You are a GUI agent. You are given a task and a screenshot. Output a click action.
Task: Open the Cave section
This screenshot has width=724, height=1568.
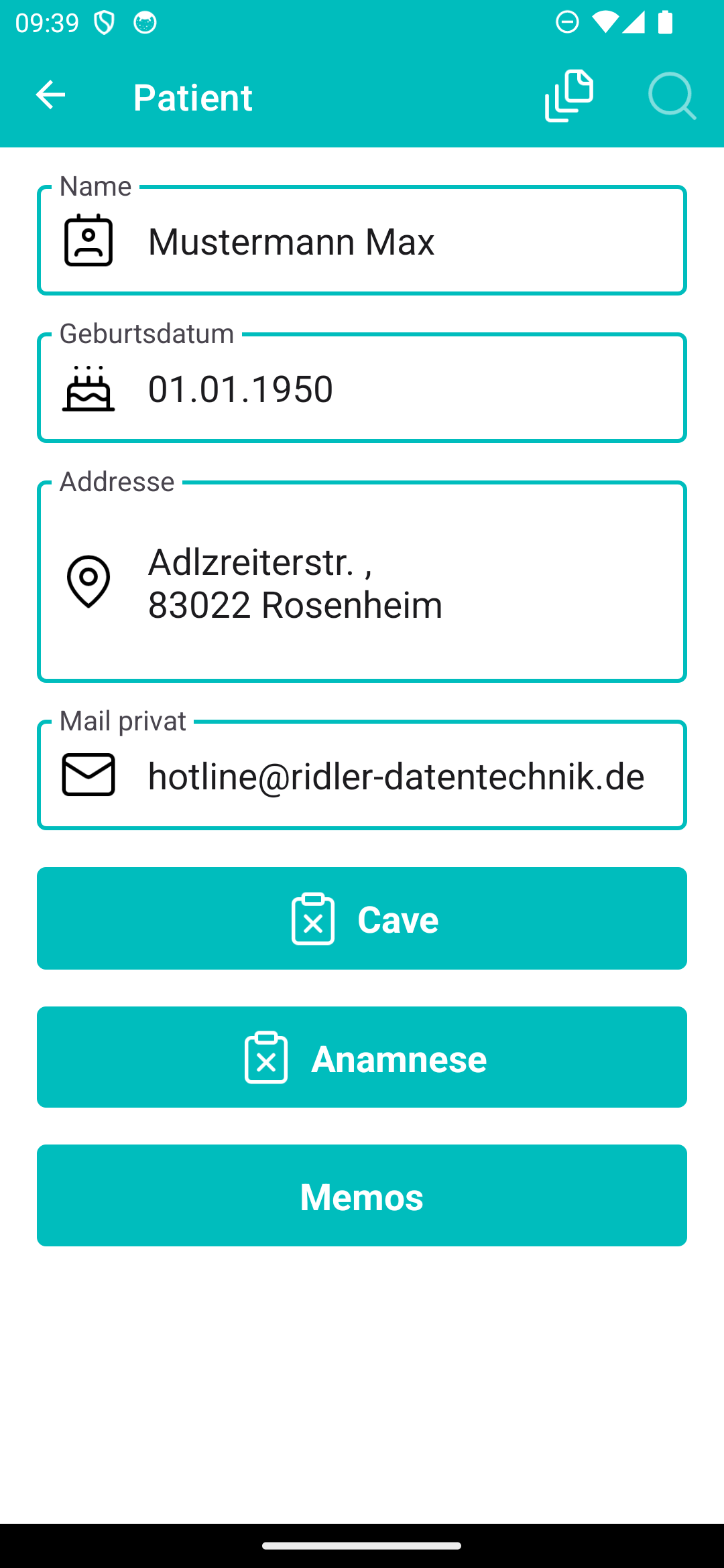[x=362, y=919]
